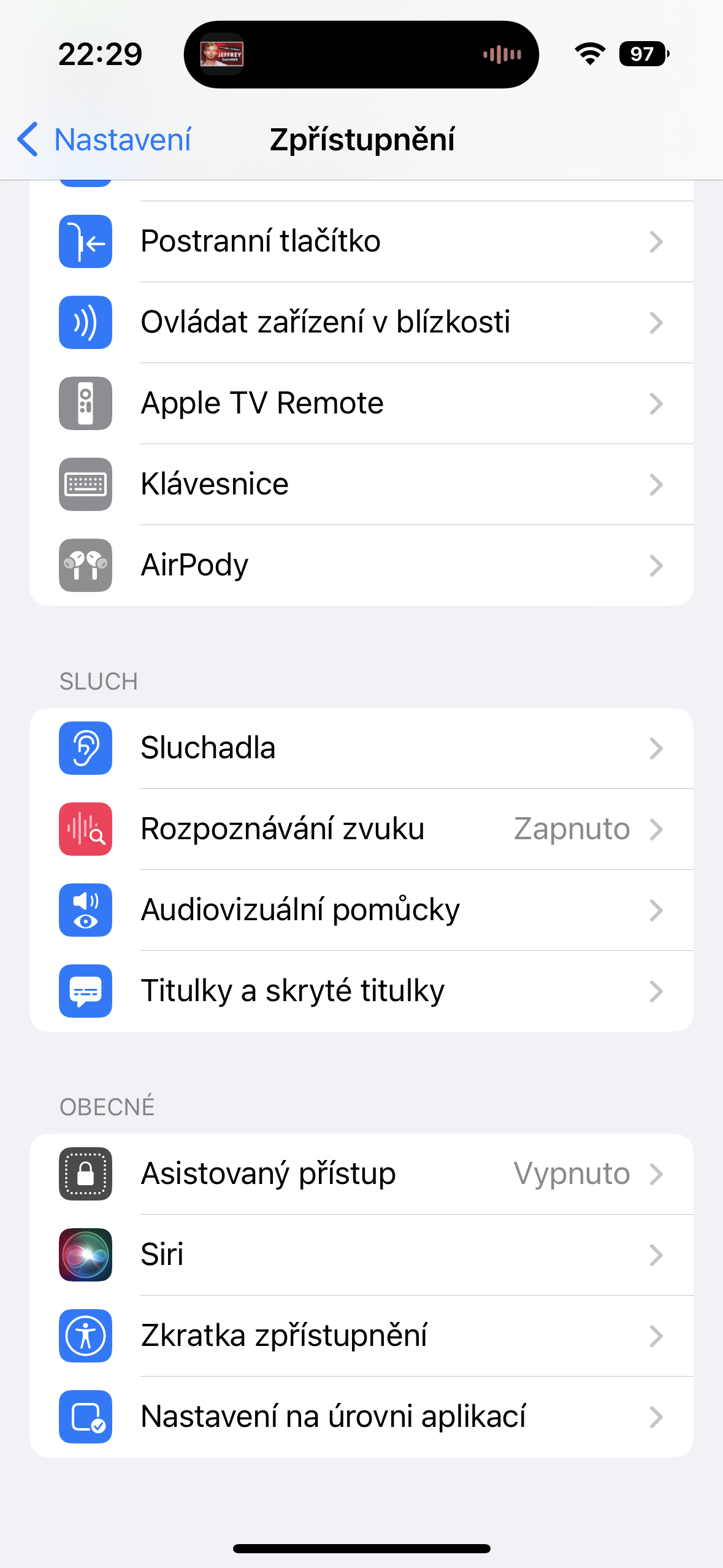
Task: Tap the Asistovaný přístup lock icon
Action: (x=85, y=1174)
